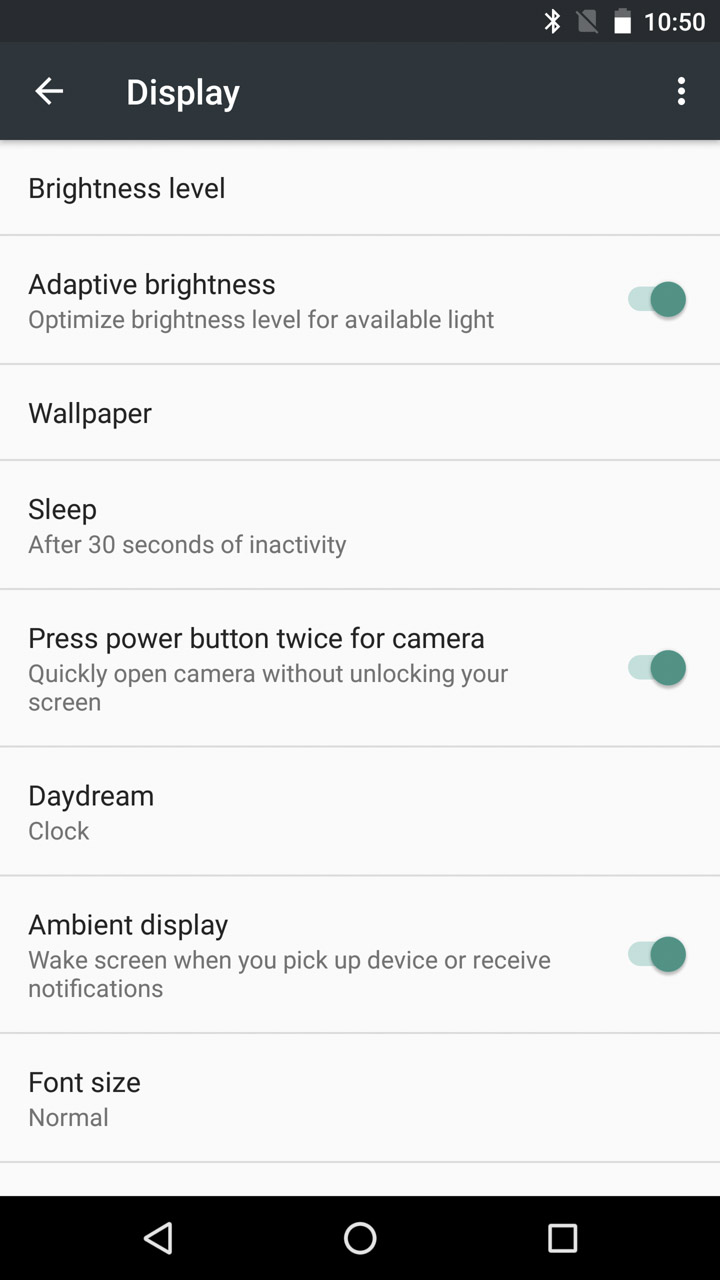Toggle off Ambient display
Viewport: 720px width, 1280px height.
click(657, 954)
